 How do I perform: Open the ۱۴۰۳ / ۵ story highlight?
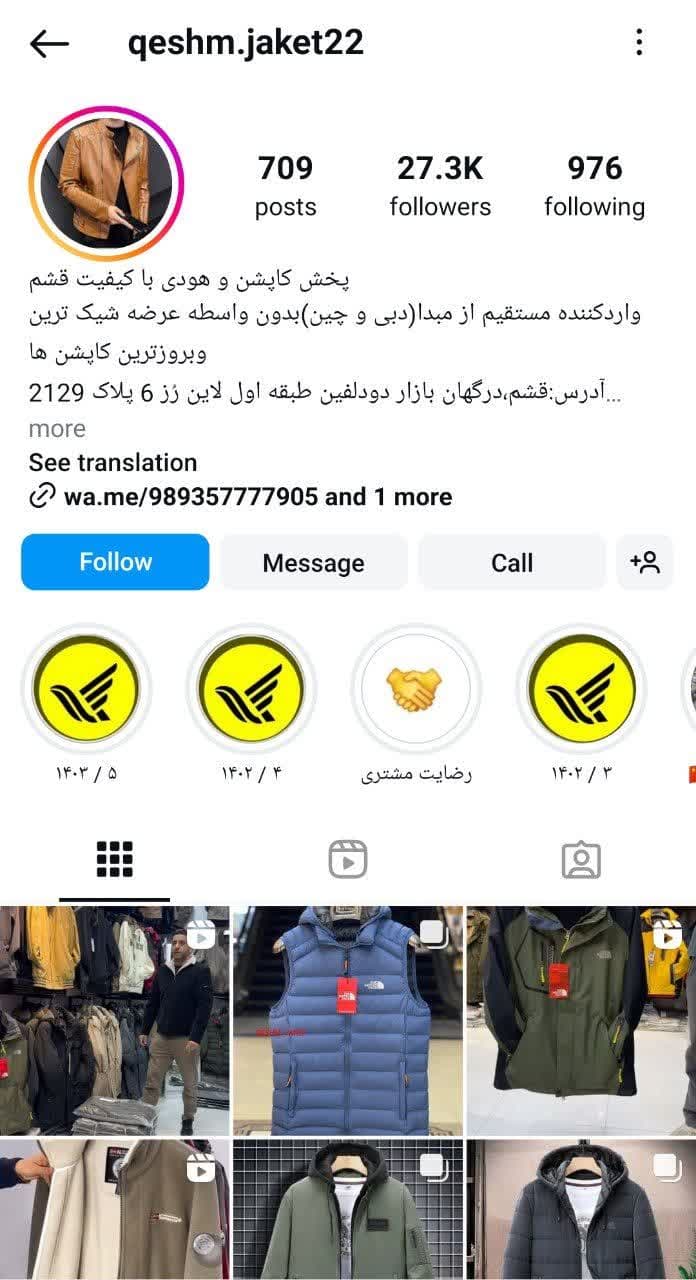86,689
